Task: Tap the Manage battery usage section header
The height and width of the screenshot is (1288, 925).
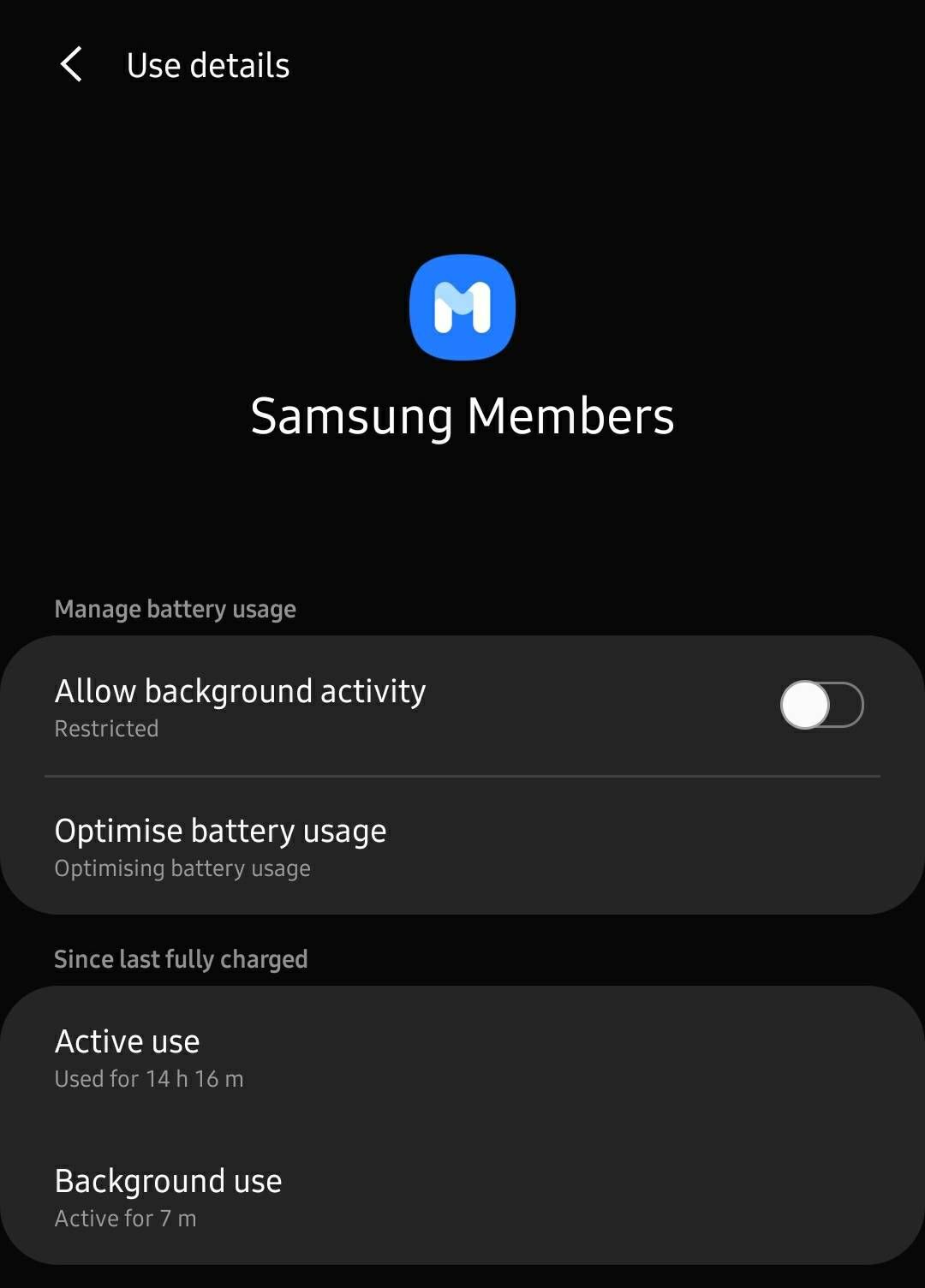Action: tap(175, 609)
